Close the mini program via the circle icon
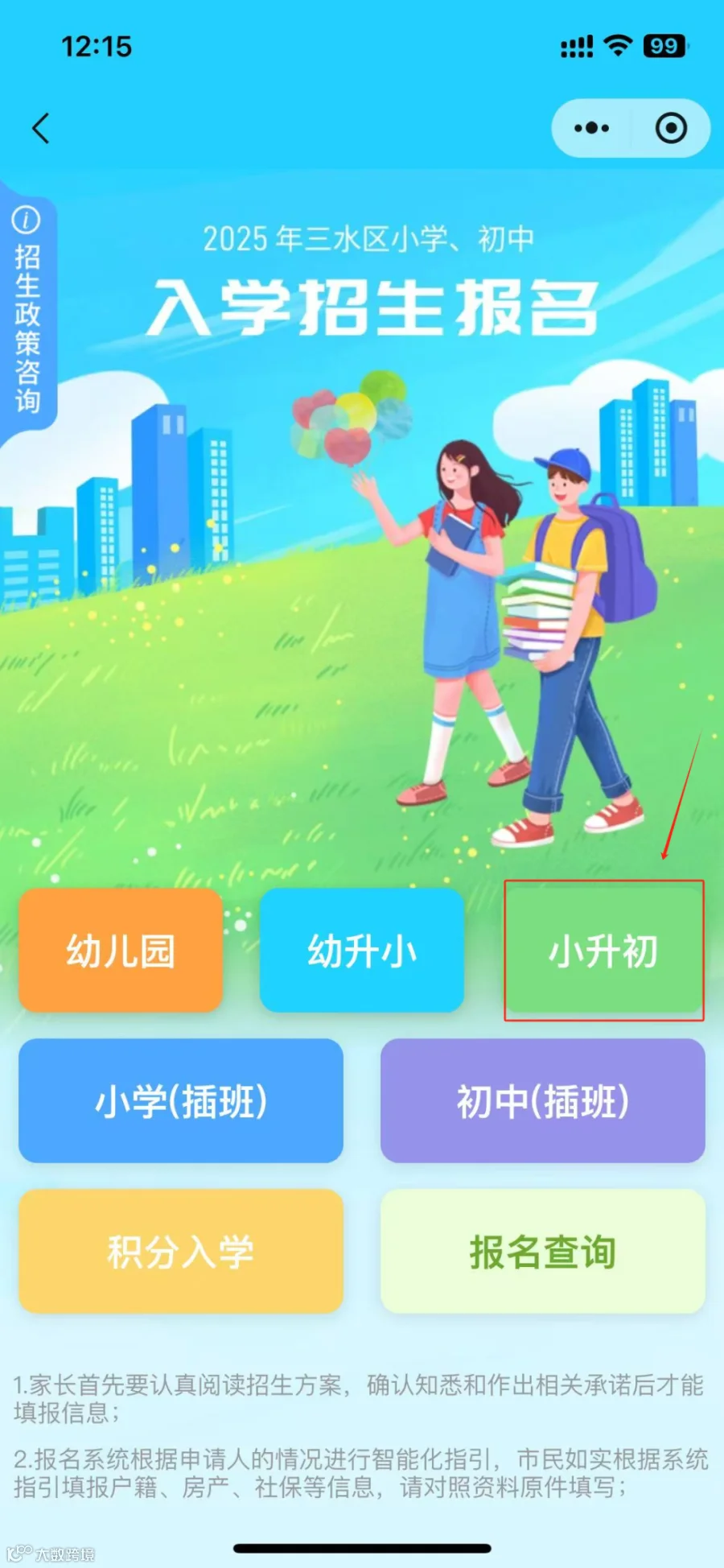724x1568 pixels. pyautogui.click(x=671, y=128)
